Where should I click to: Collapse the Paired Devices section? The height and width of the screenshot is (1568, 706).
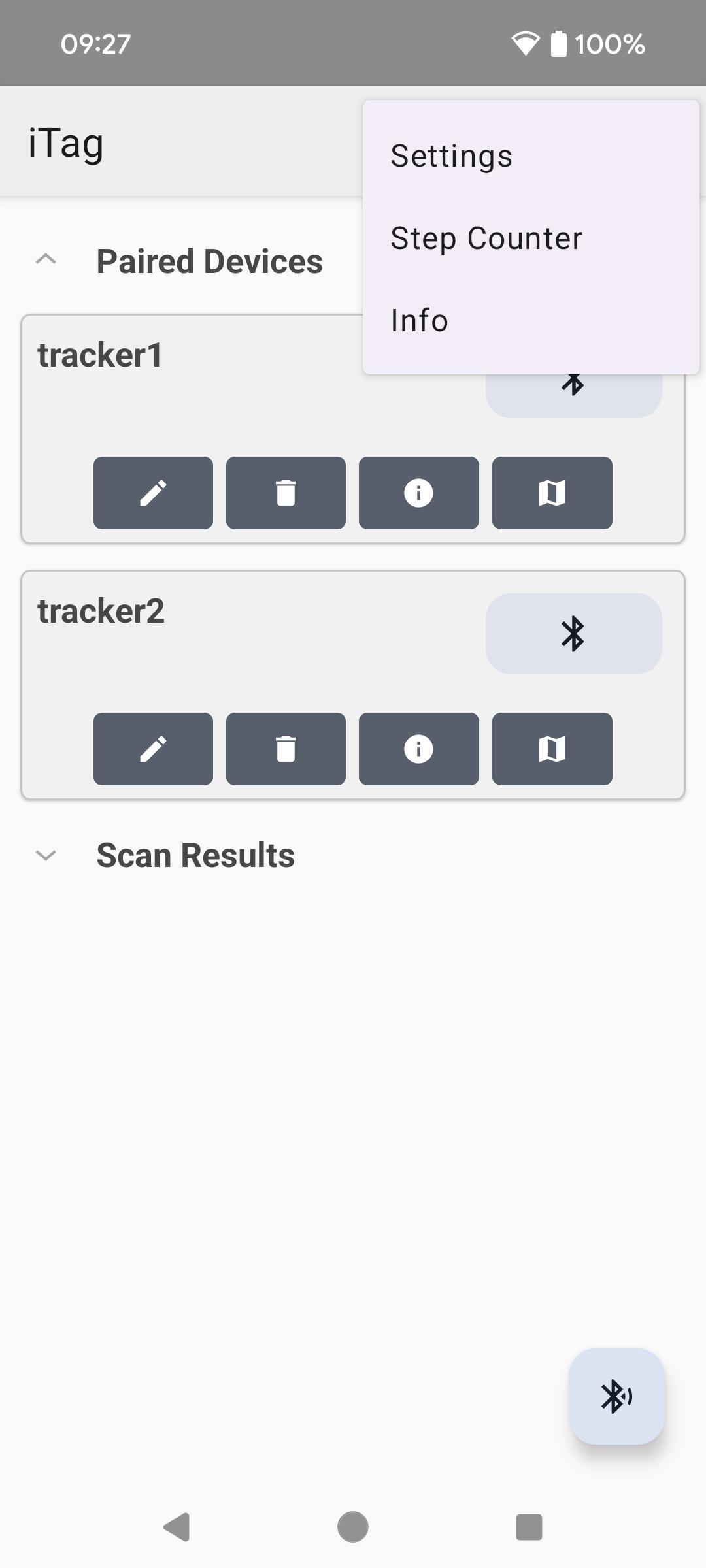pos(46,260)
